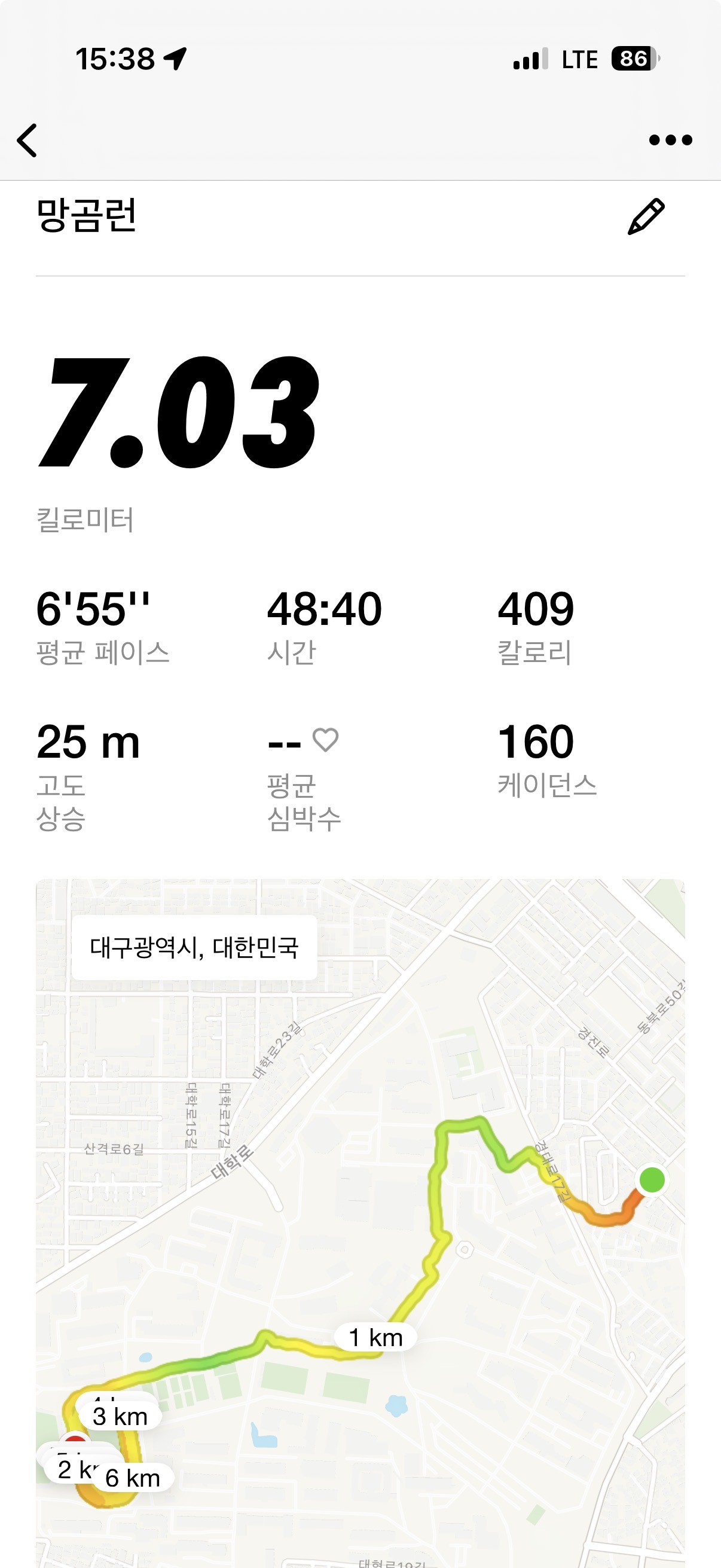The height and width of the screenshot is (1568, 721).
Task: Edit the run title 망곰런 with the pencil icon
Action: tap(646, 216)
